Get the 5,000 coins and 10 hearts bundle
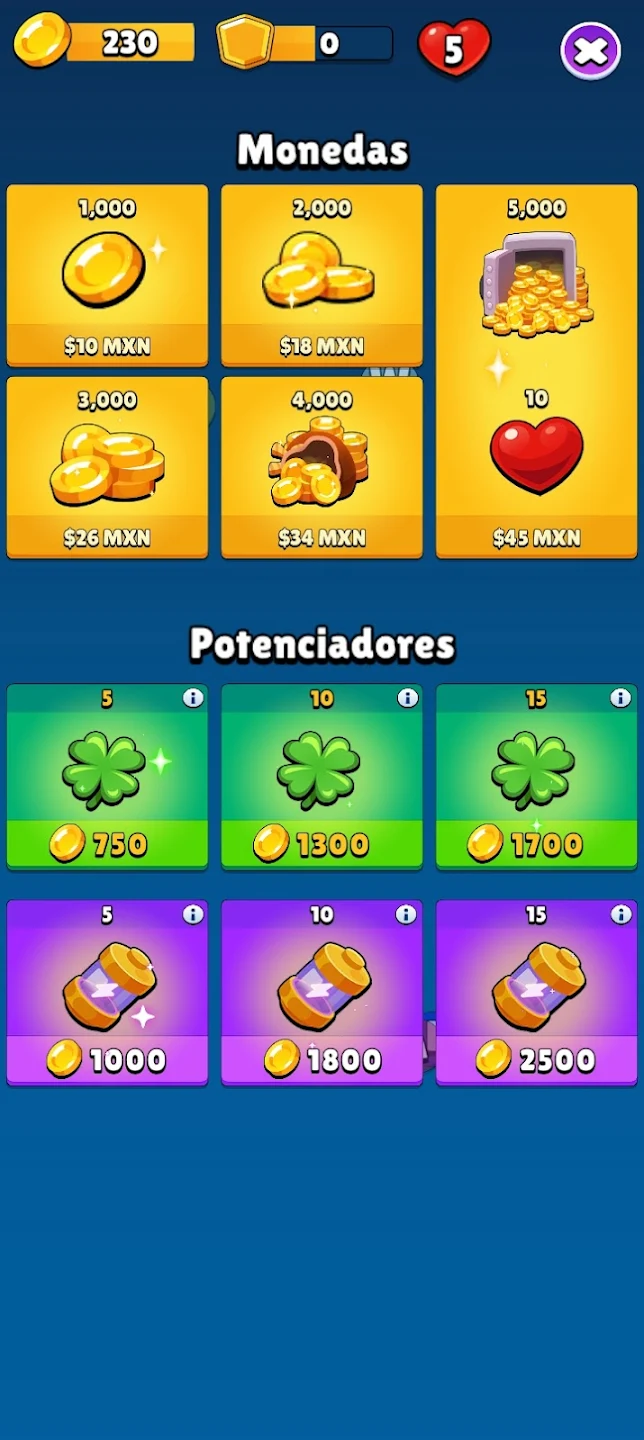 pos(536,371)
